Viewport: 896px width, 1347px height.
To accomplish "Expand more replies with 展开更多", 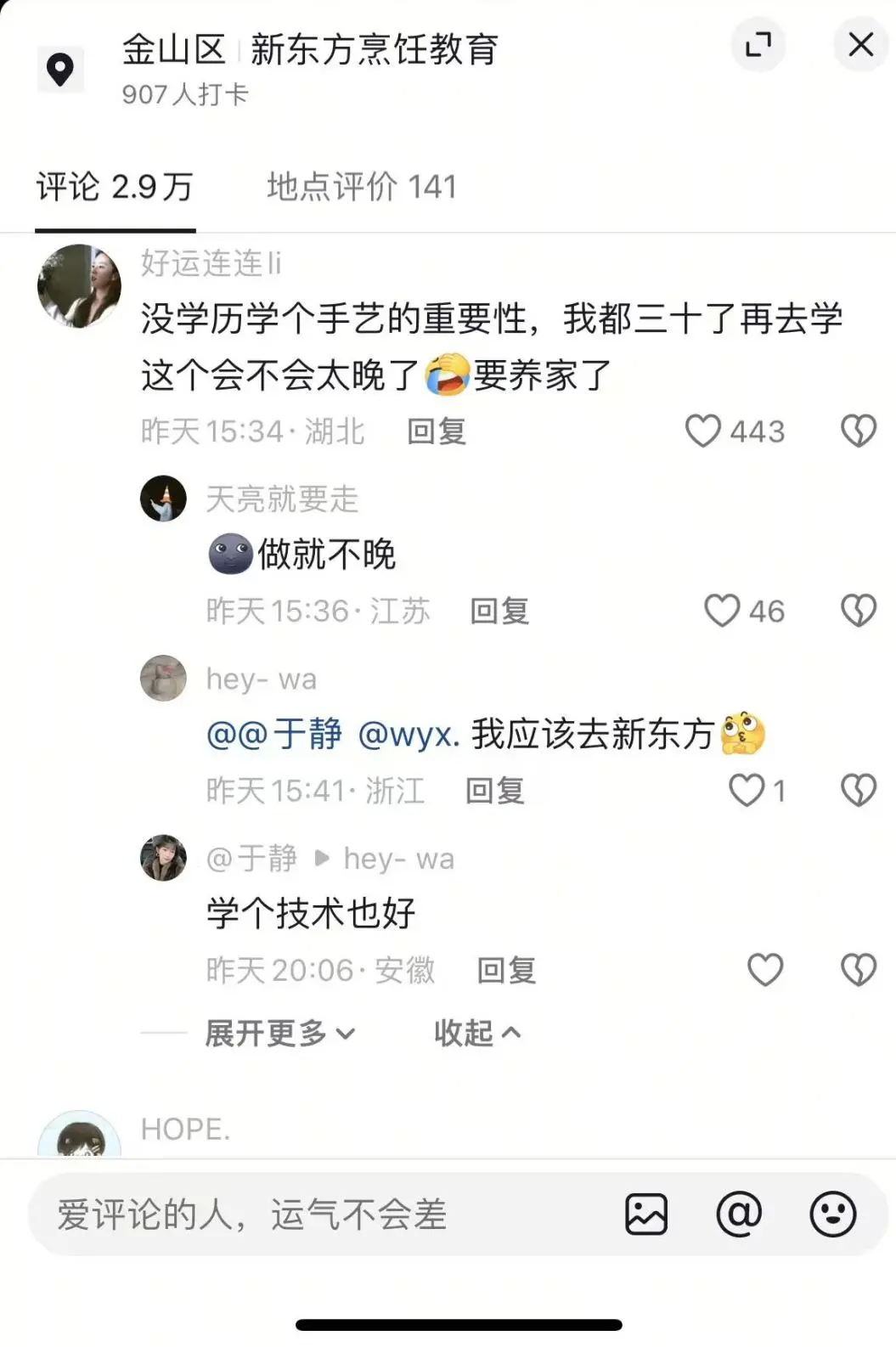I will click(x=279, y=1034).
